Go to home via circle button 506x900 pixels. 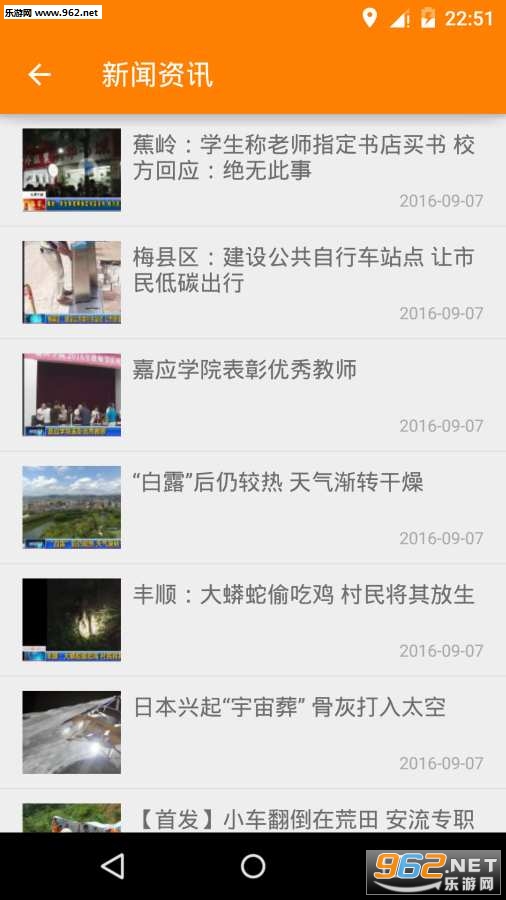point(253,866)
